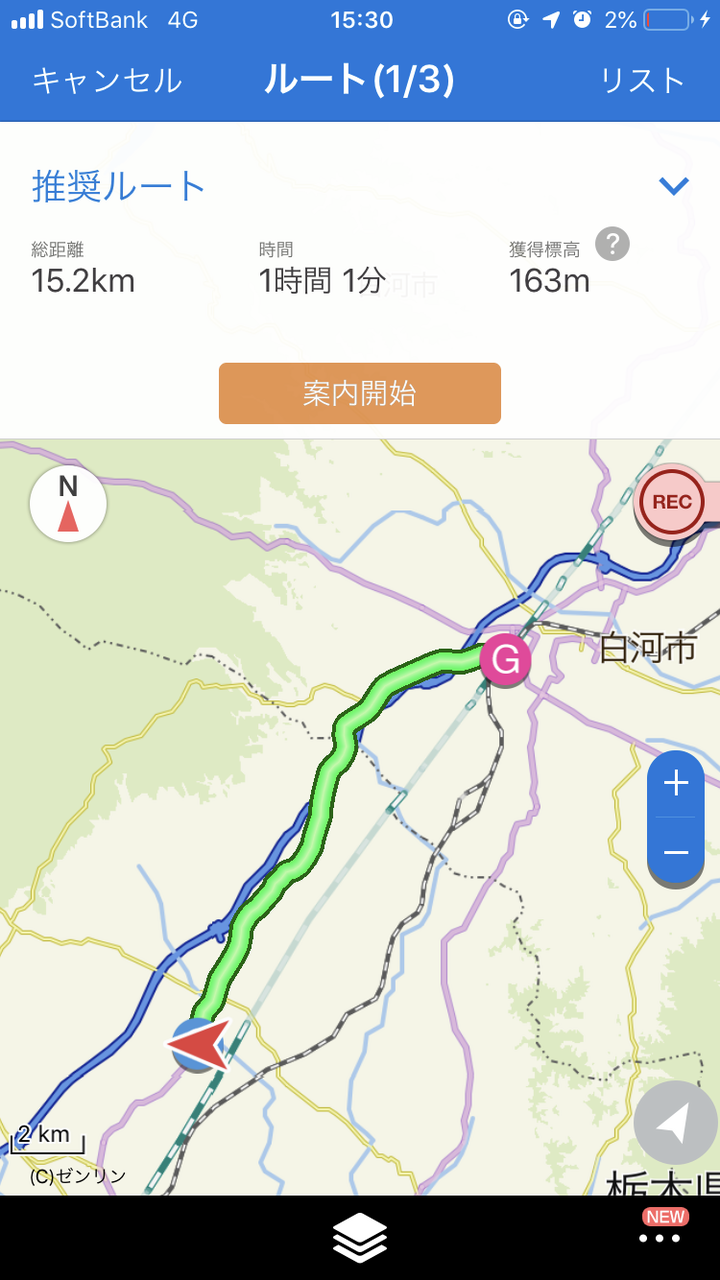Tap キャンセル to cancel route

[x=107, y=80]
